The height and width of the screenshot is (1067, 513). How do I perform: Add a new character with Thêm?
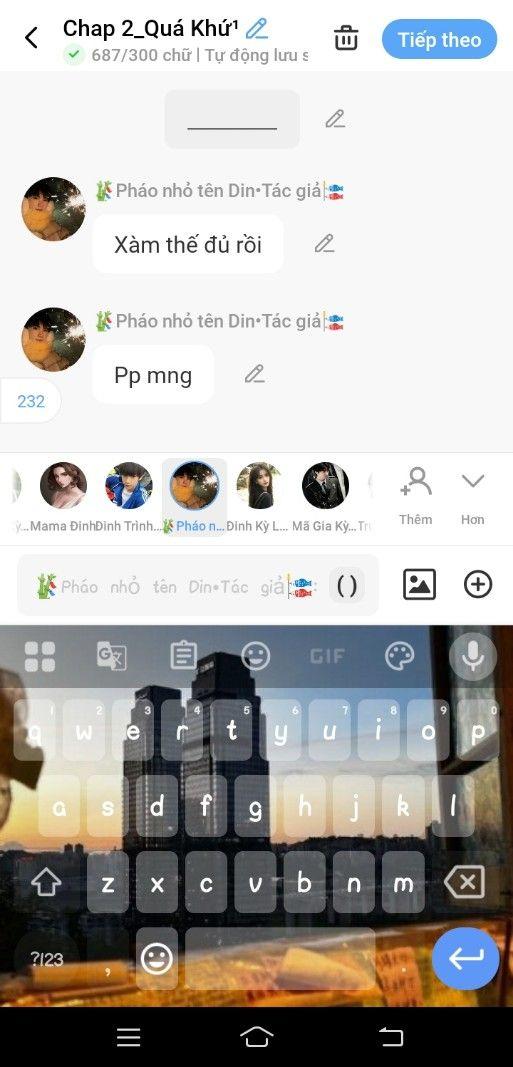point(416,496)
